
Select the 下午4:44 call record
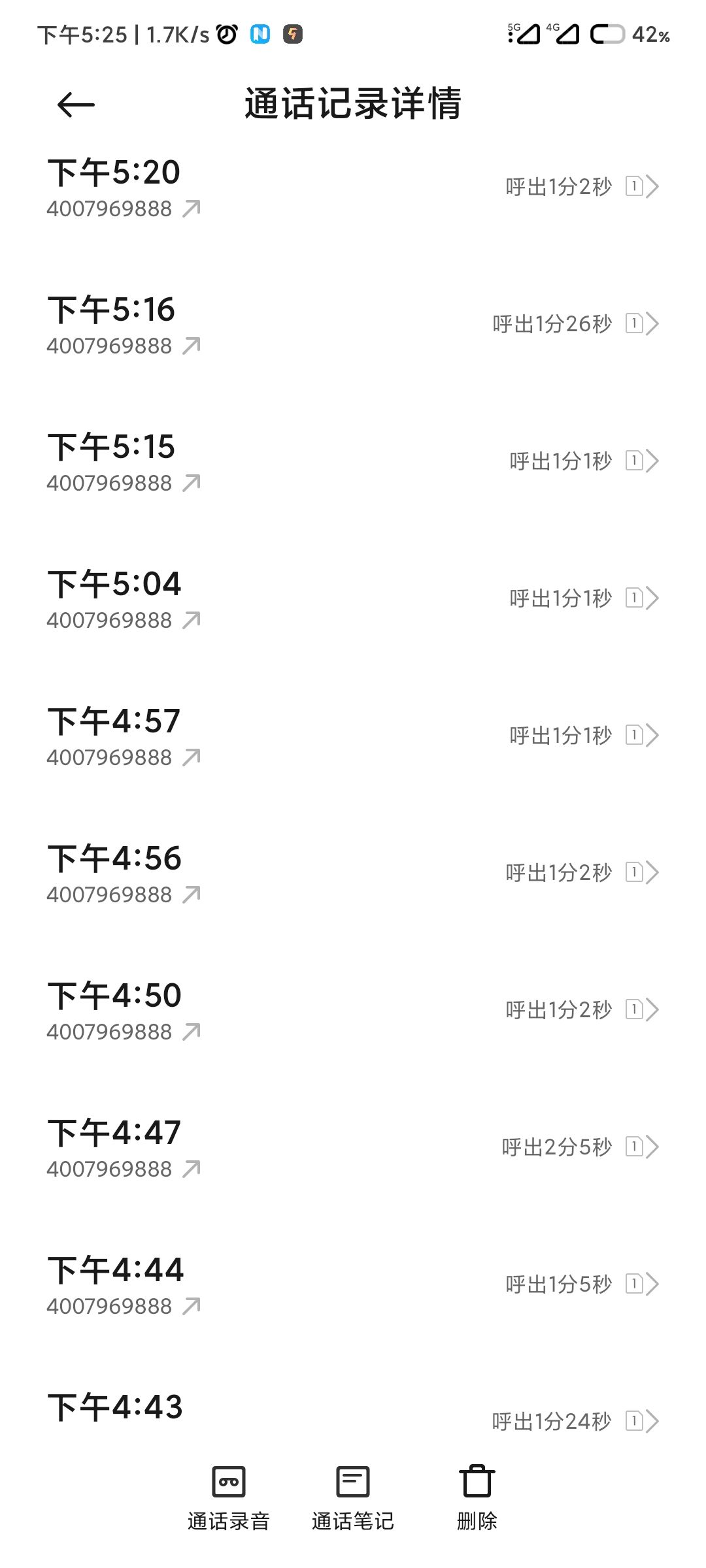[x=353, y=1285]
